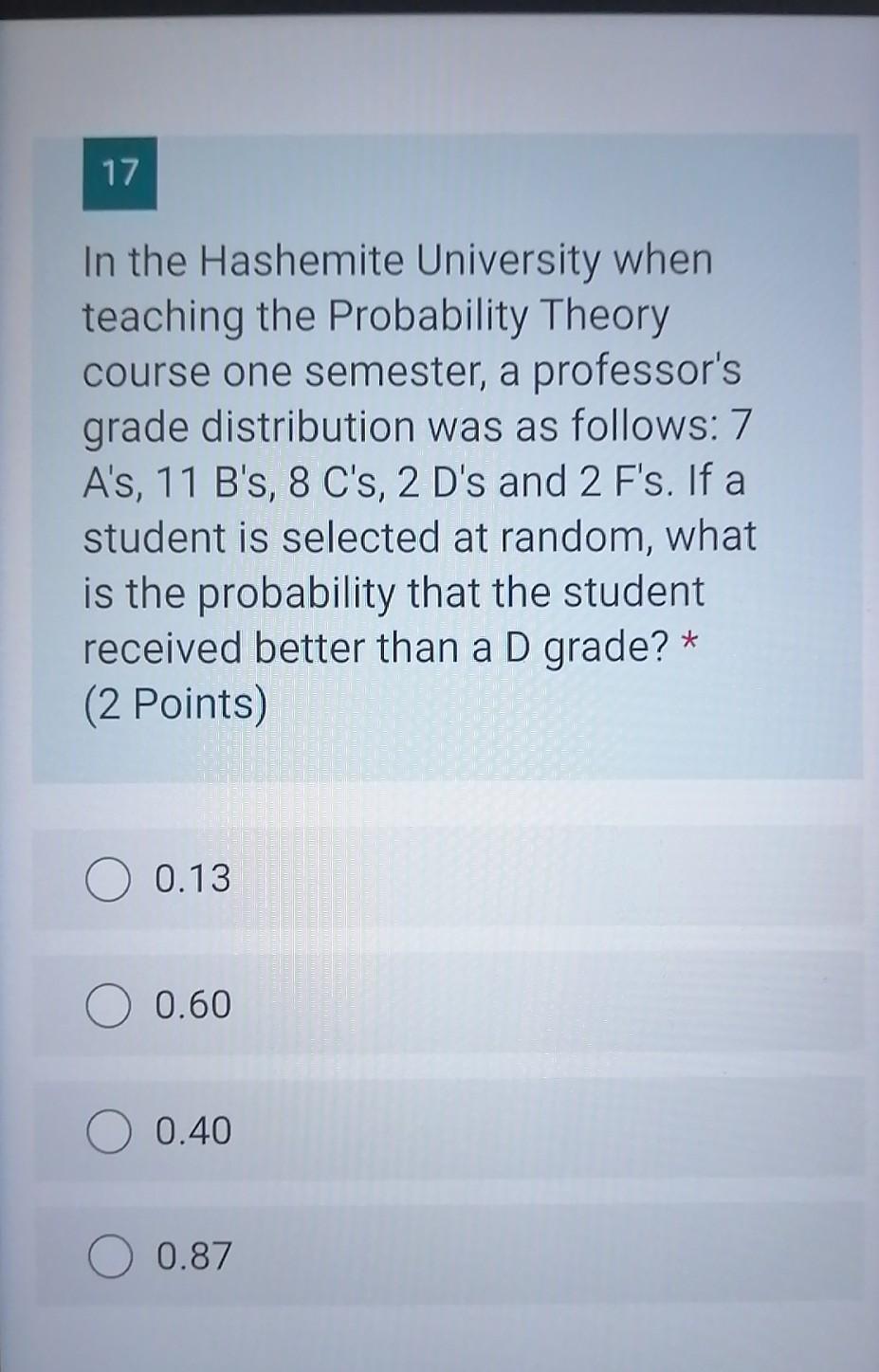Choose 0.60 as the answer

coord(108,1005)
